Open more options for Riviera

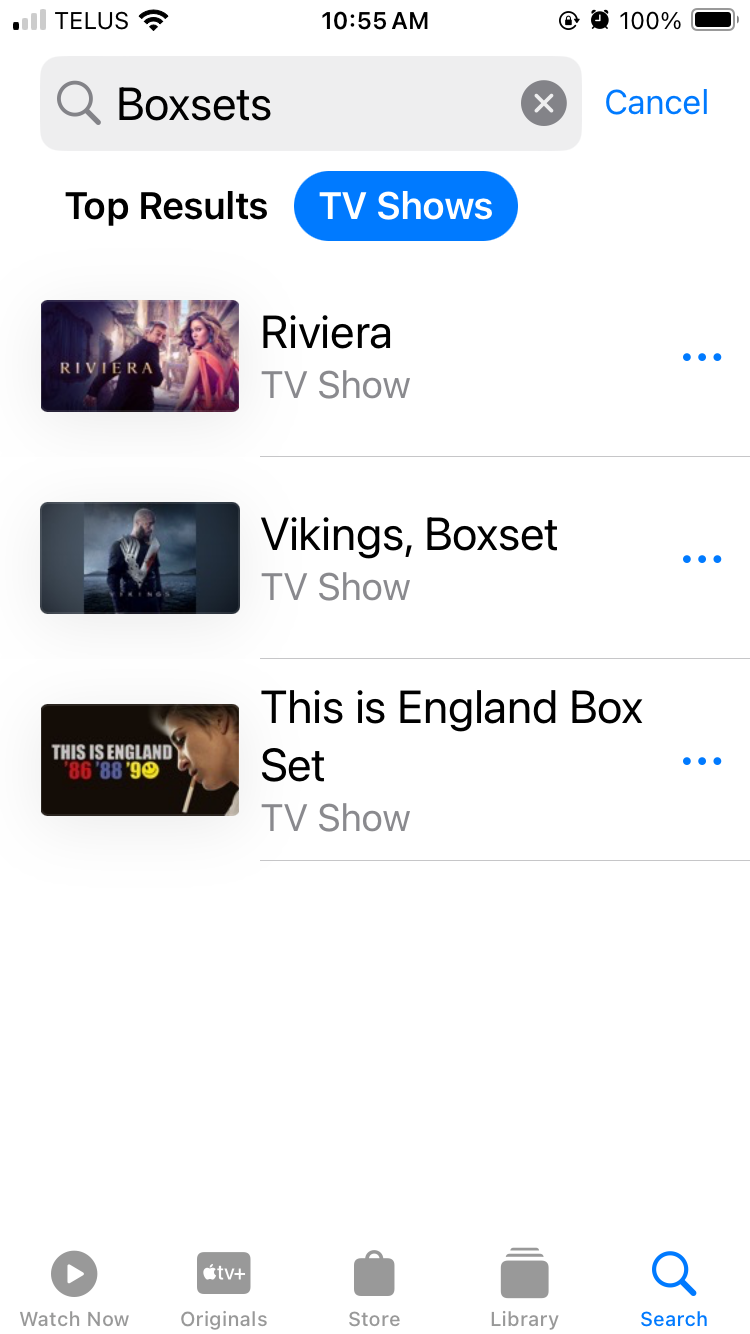coord(702,357)
